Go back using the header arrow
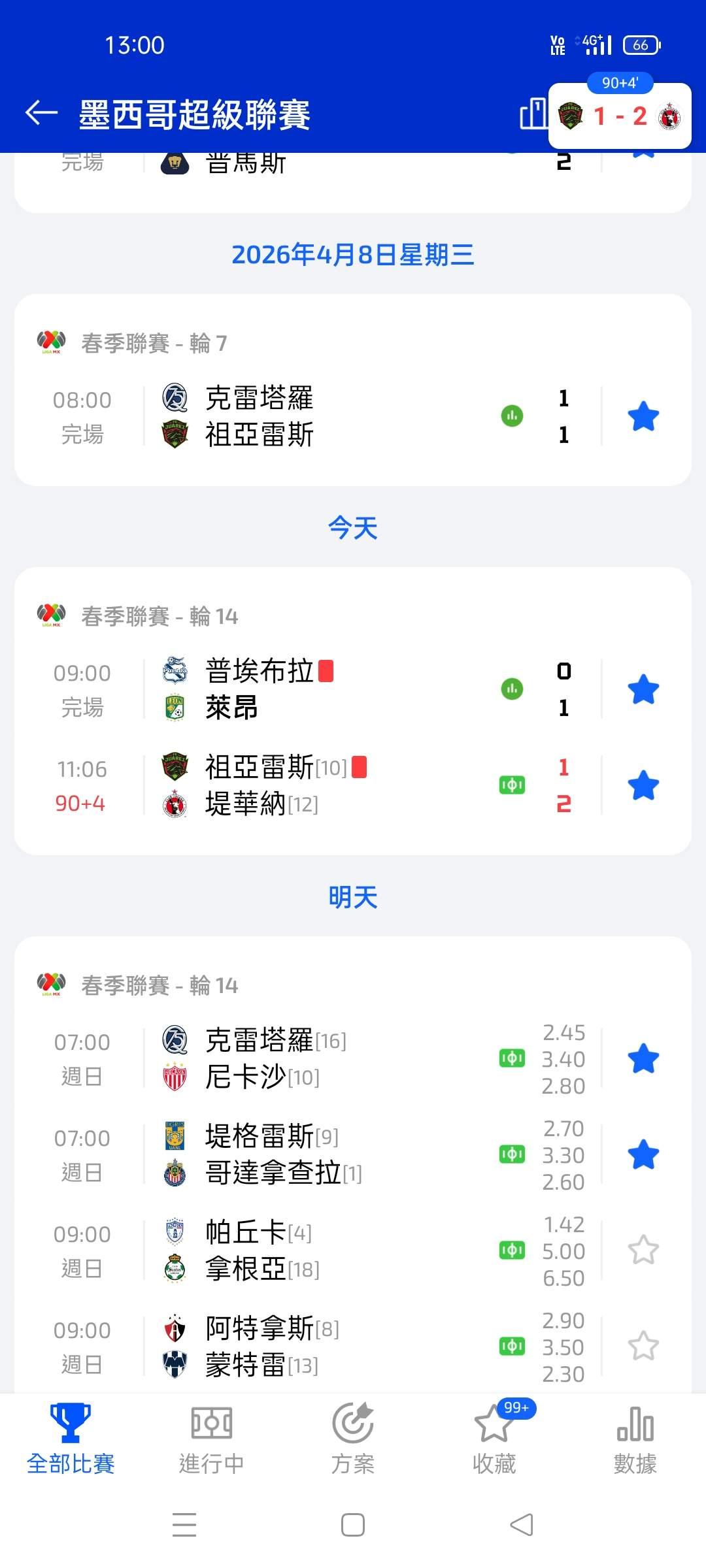The width and height of the screenshot is (706, 1568). click(42, 114)
